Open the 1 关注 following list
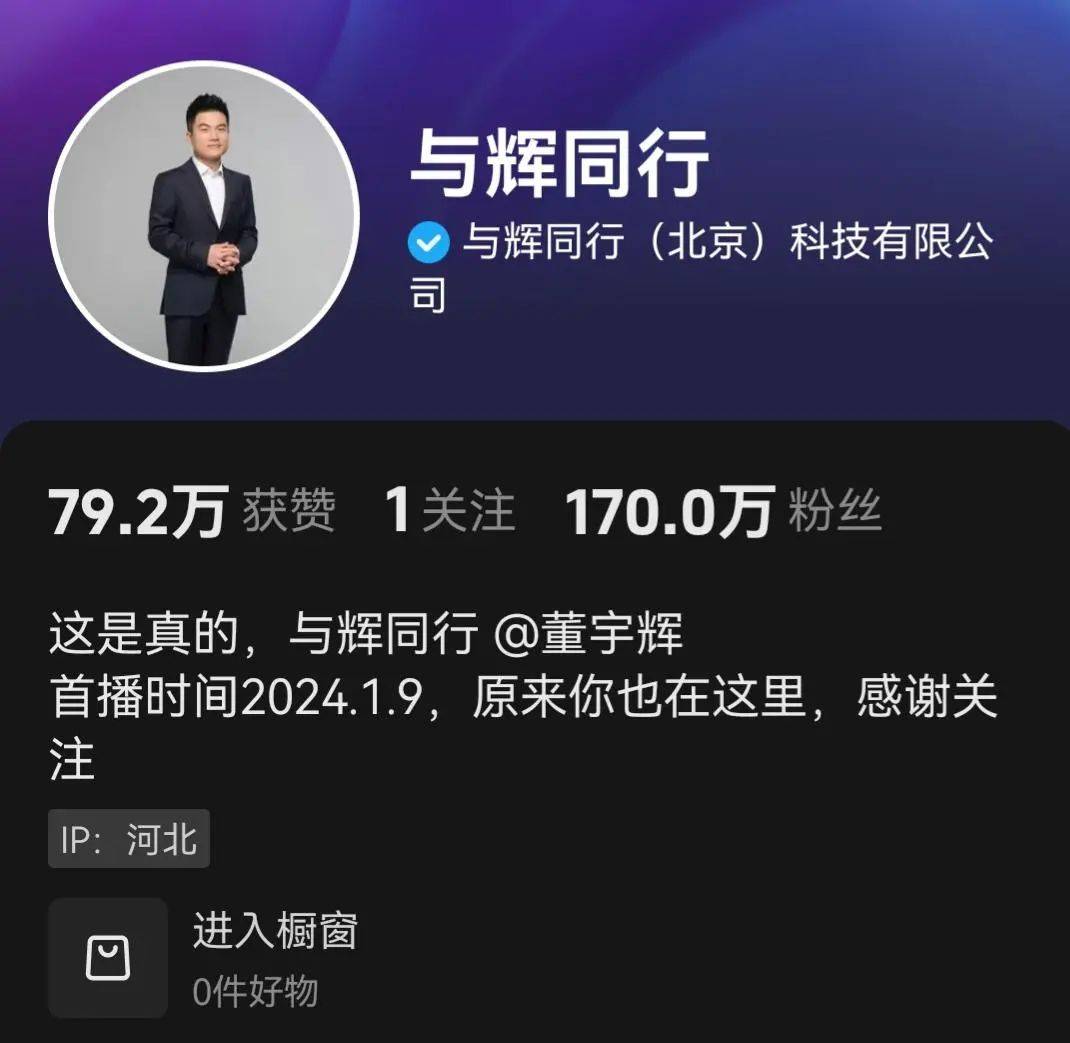 (x=450, y=511)
